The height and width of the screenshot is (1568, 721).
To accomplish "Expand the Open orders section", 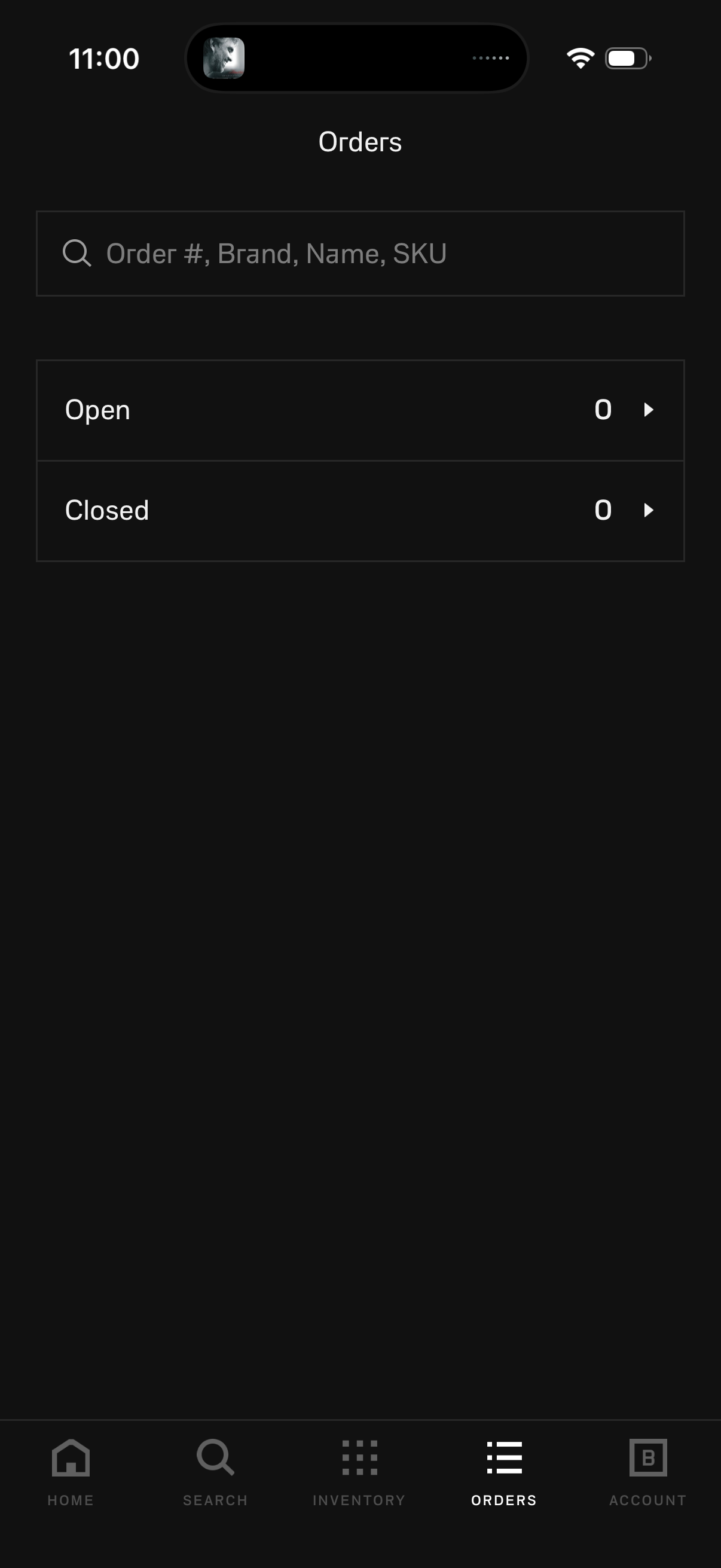I will pos(361,410).
